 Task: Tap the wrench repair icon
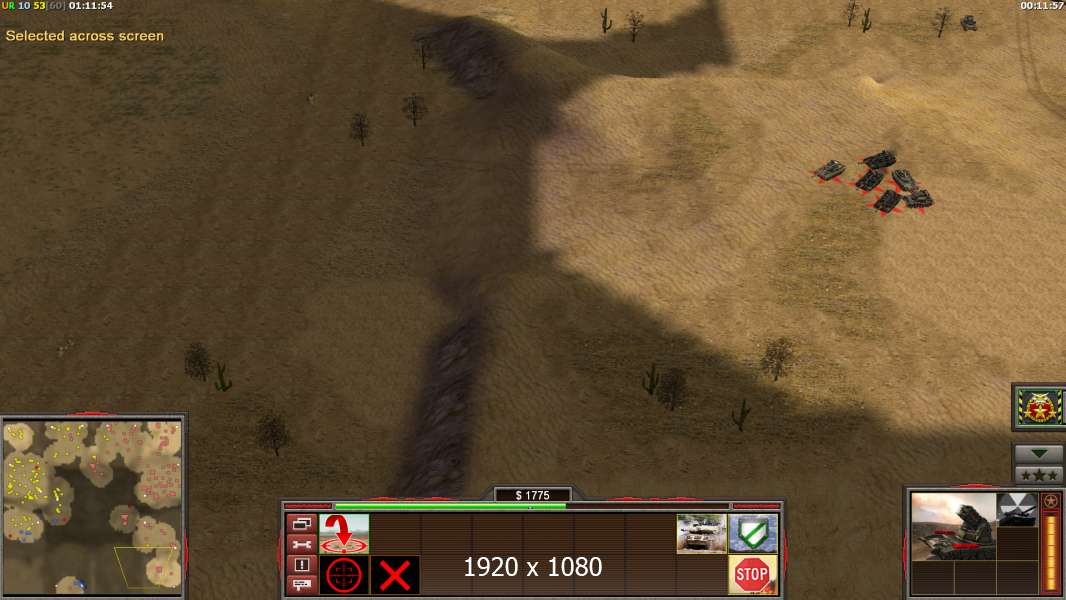[301, 544]
